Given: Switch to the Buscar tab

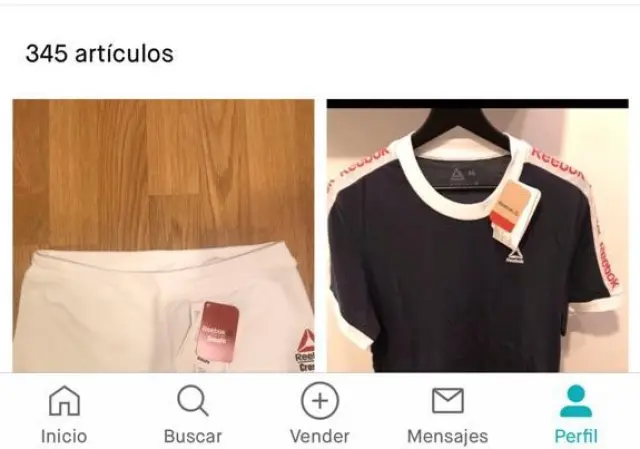Looking at the screenshot, I should coord(192,415).
